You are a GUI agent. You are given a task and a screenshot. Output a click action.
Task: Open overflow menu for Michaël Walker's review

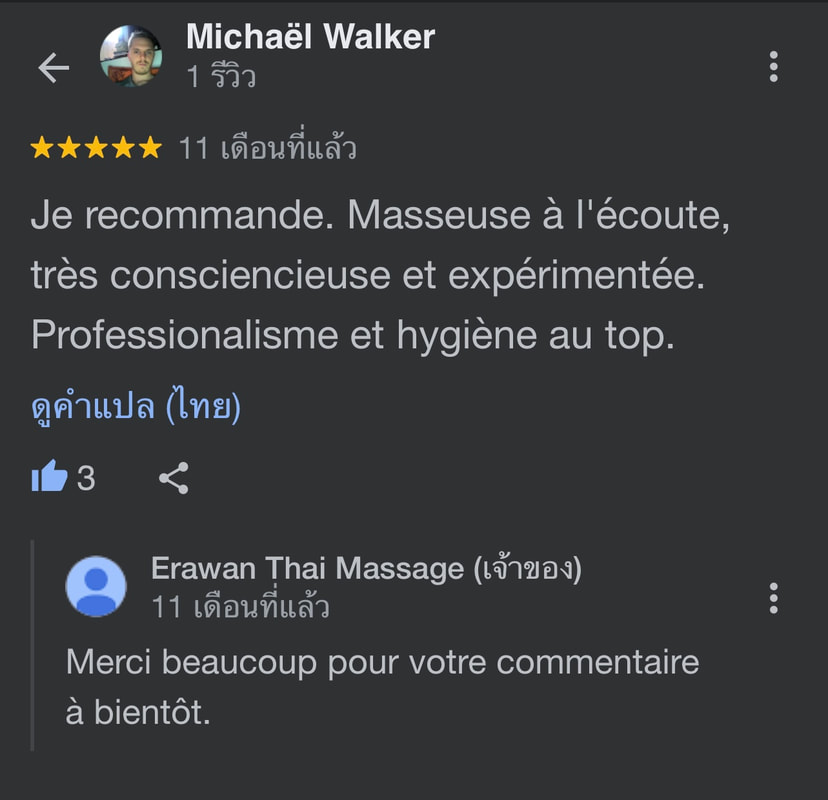(773, 66)
